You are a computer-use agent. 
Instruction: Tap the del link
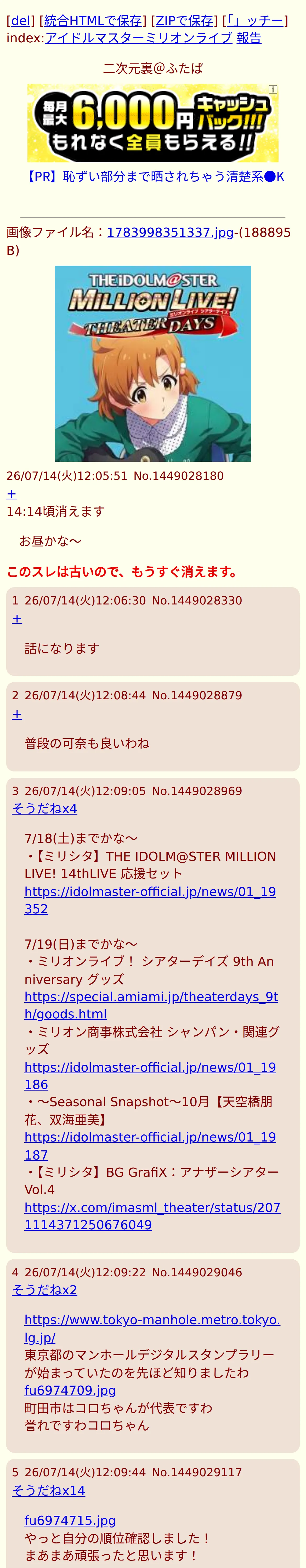(x=20, y=21)
